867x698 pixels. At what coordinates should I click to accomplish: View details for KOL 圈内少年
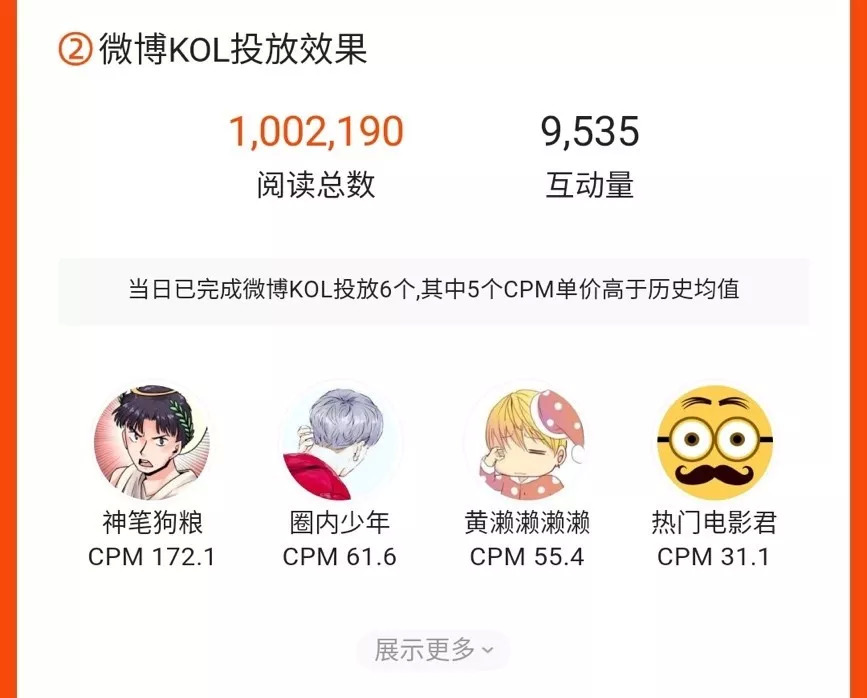coord(339,445)
